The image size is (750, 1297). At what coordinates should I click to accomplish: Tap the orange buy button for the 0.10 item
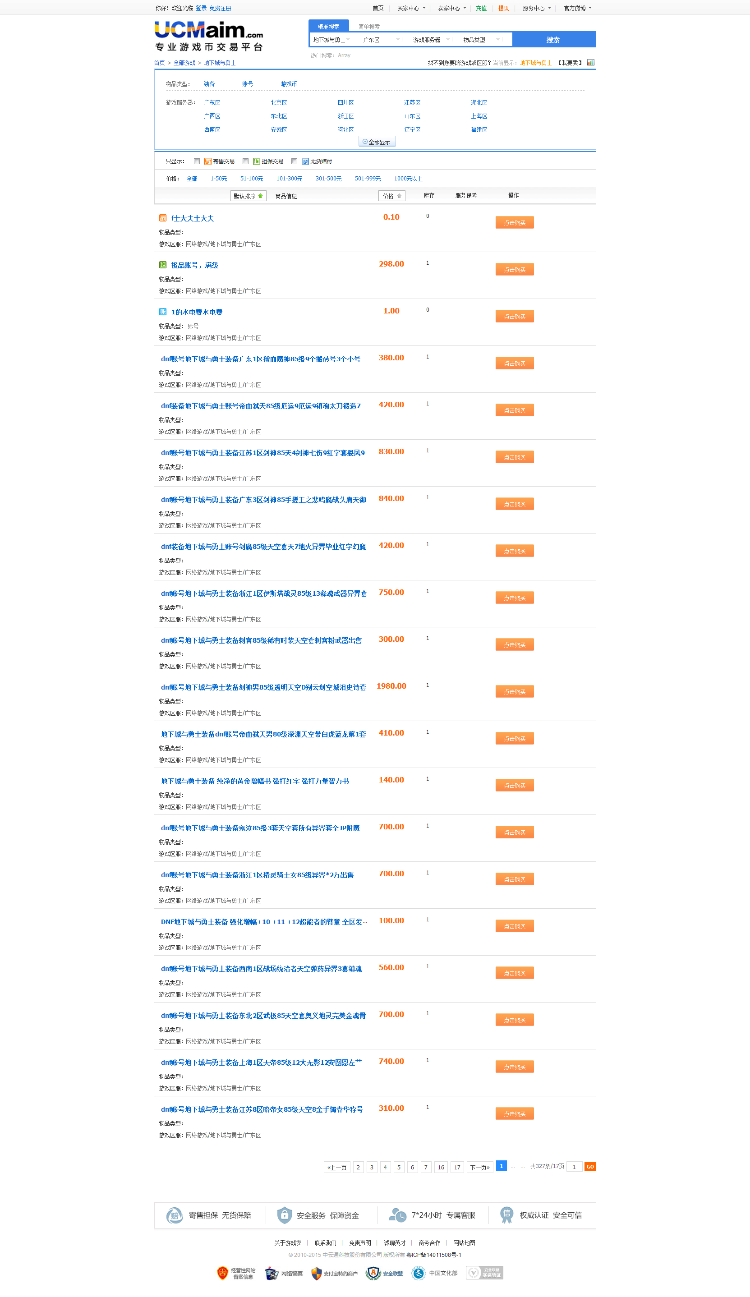[514, 222]
